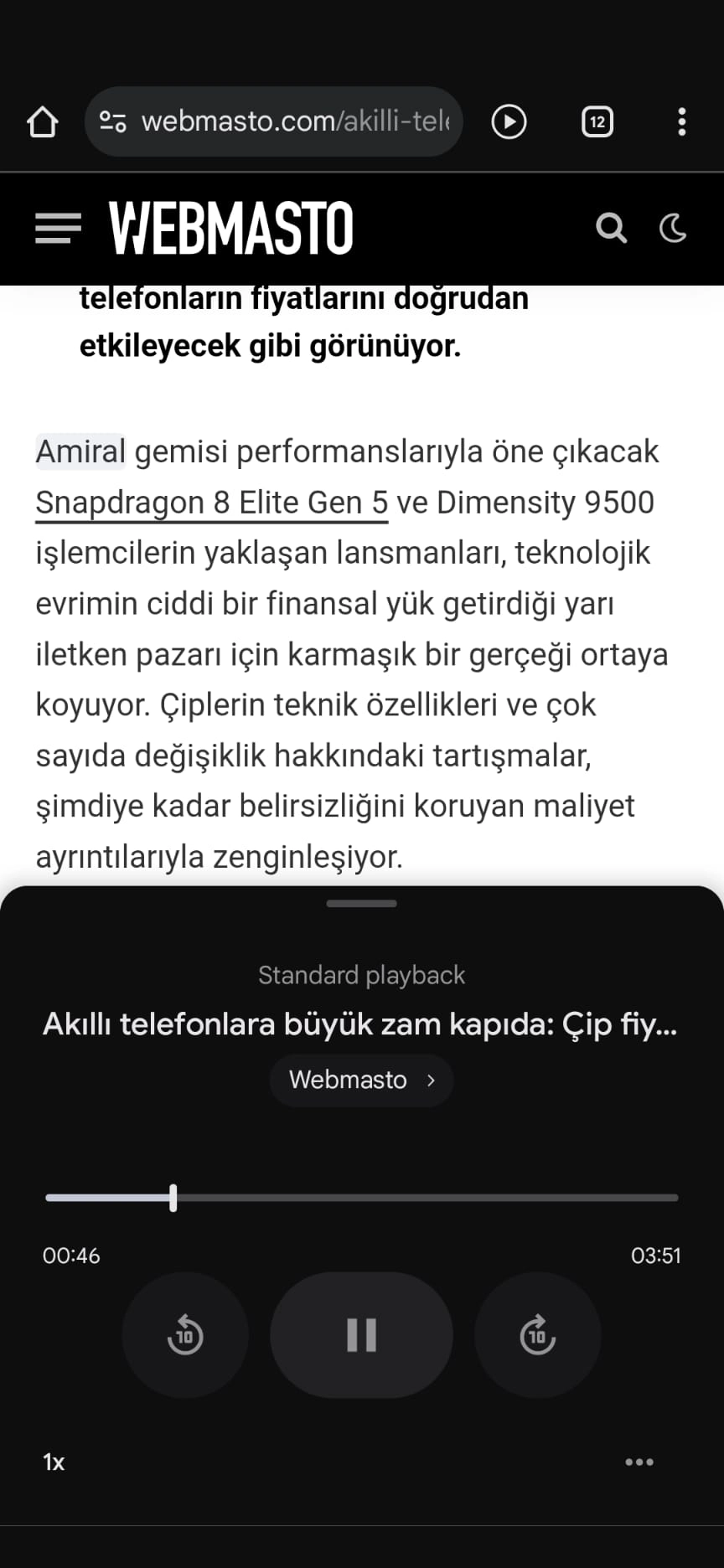Viewport: 724px width, 1568px height.
Task: Tap the webmasto.com address bar
Action: coord(273,121)
